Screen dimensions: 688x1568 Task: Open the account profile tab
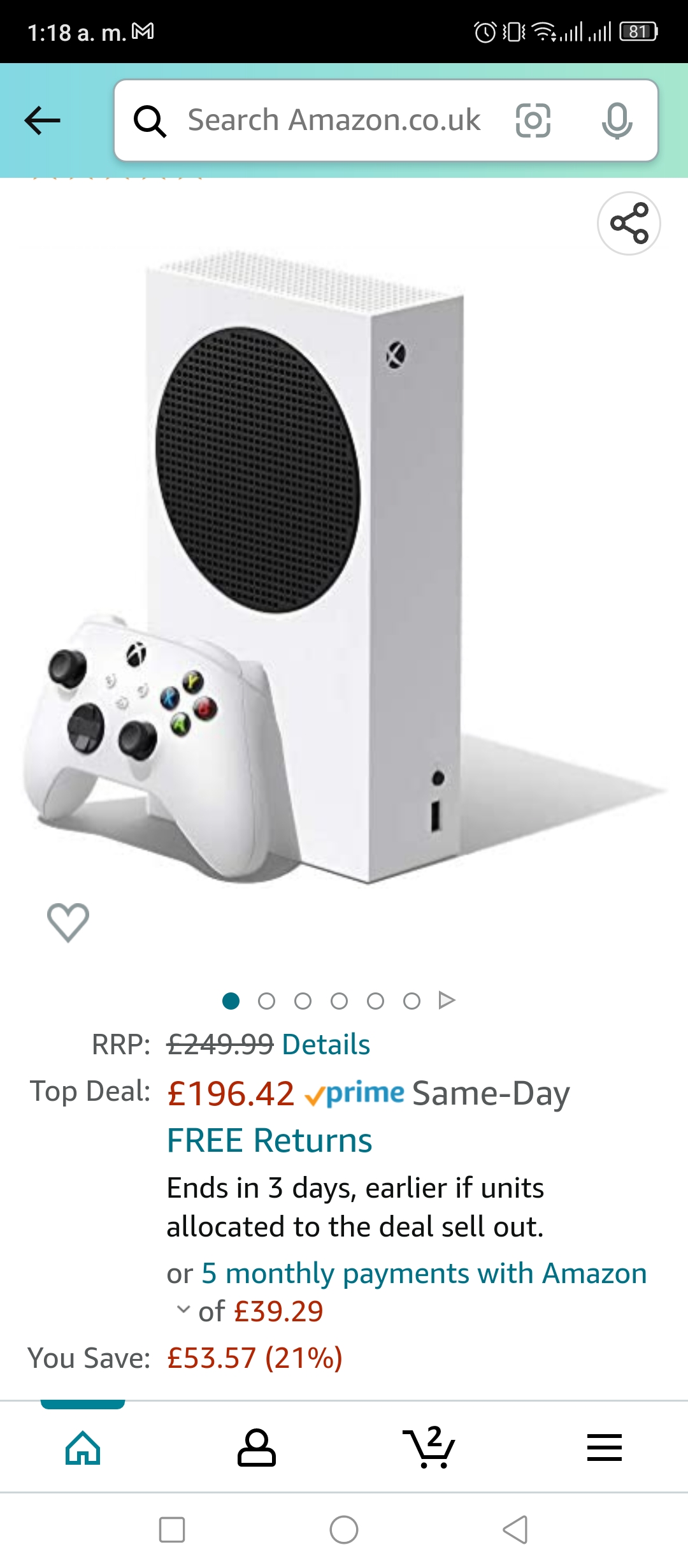(256, 1448)
